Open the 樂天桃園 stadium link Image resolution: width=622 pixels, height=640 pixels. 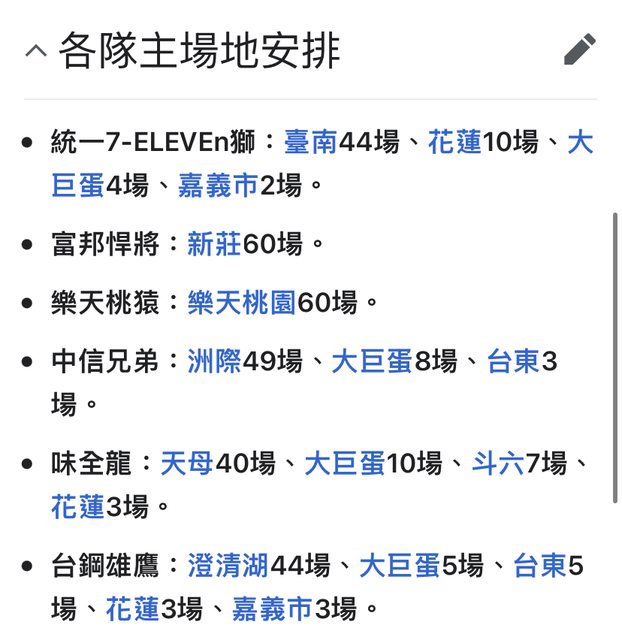(x=241, y=302)
